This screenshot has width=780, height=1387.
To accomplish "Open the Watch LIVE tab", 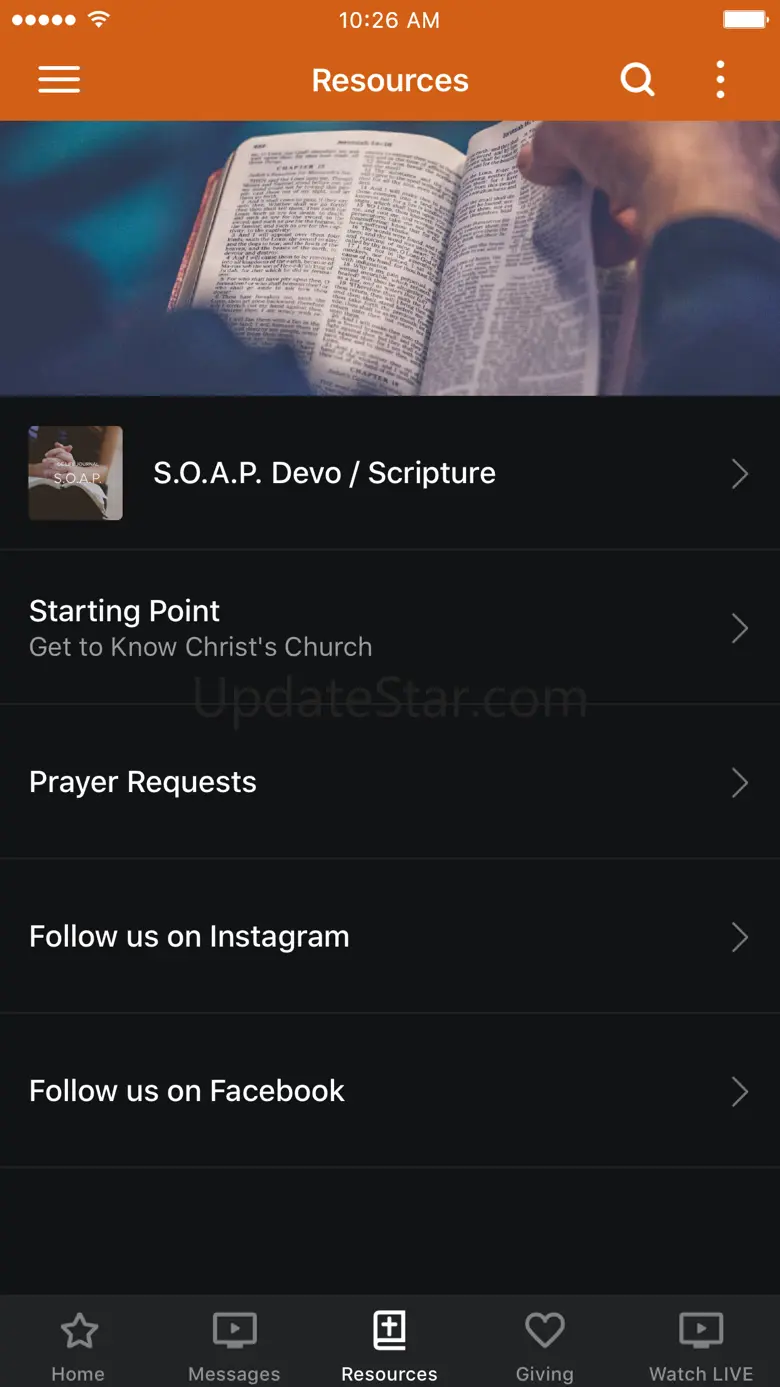I will [x=701, y=1346].
